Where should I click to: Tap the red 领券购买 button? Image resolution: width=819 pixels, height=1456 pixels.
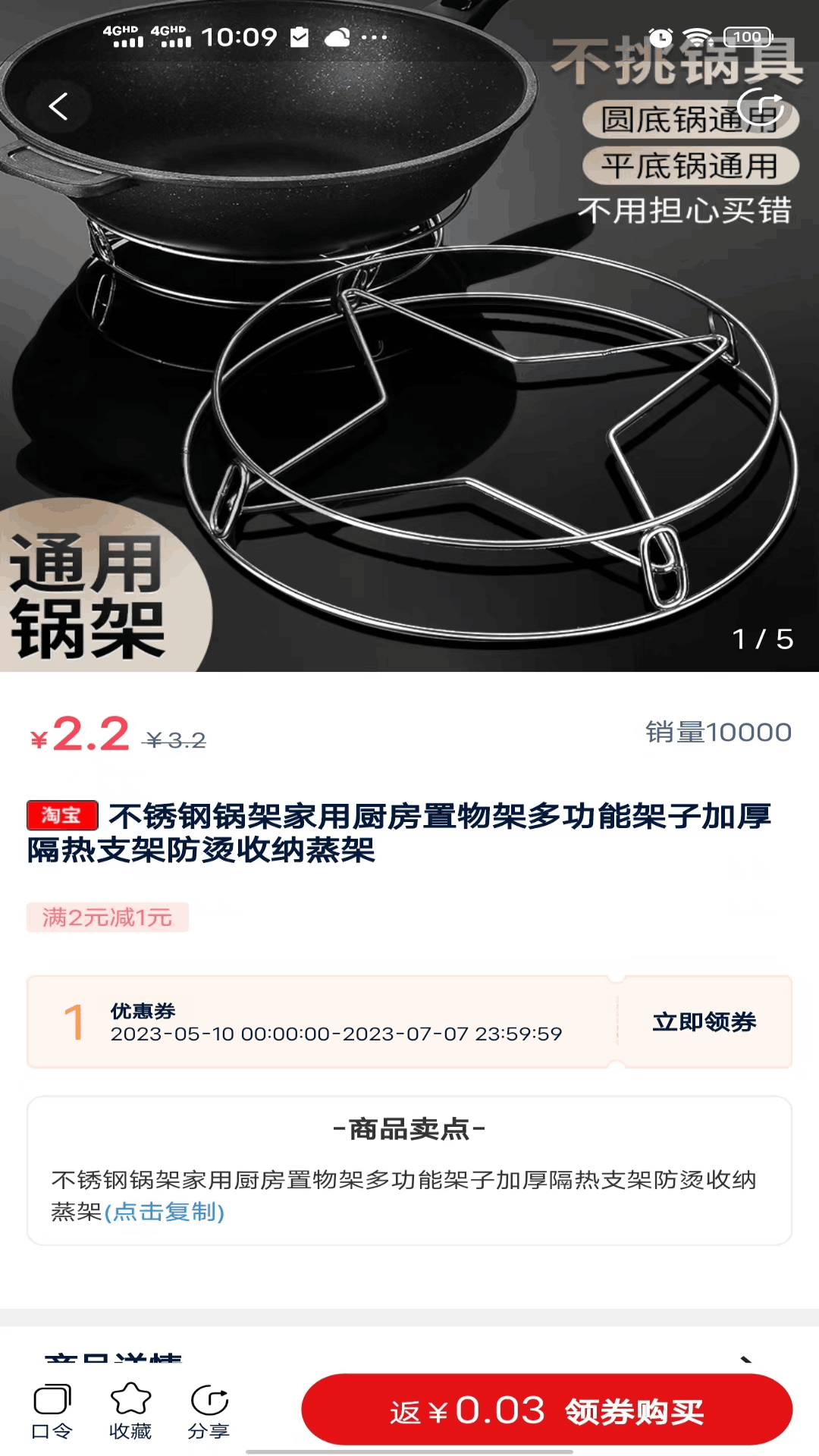click(546, 1410)
